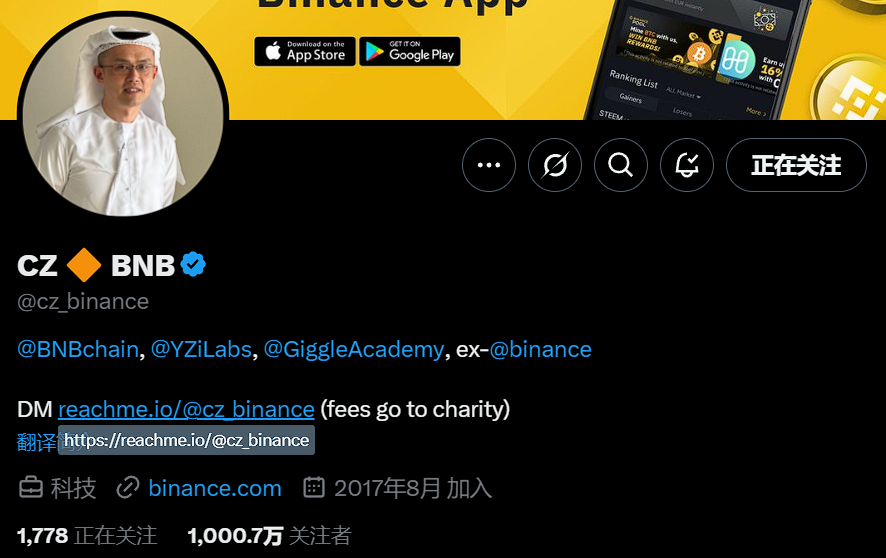Tap the 正在关注 following button
Viewport: 886px width, 558px height.
pos(796,165)
